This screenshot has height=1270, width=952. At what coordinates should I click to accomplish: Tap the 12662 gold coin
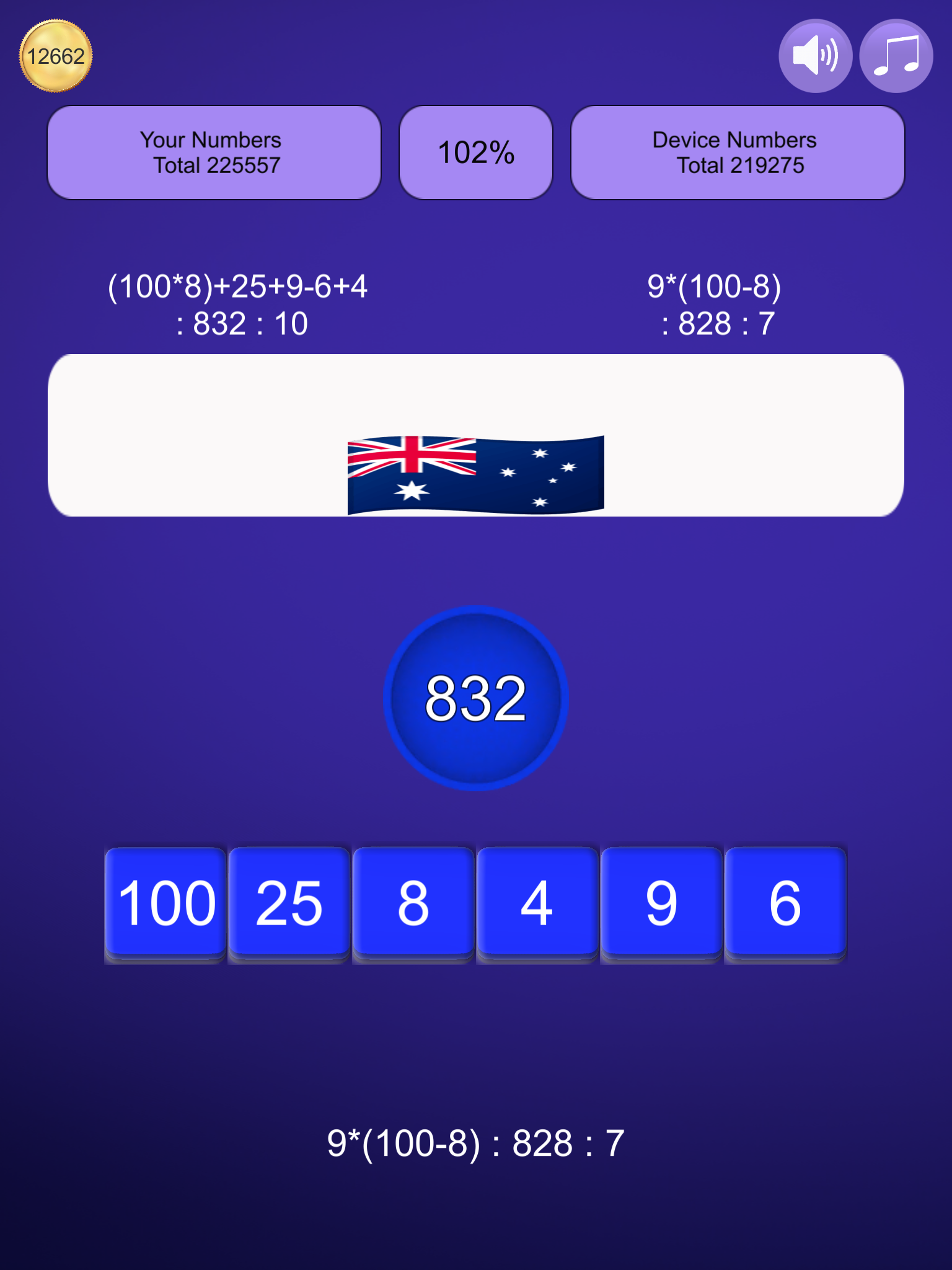(x=56, y=56)
